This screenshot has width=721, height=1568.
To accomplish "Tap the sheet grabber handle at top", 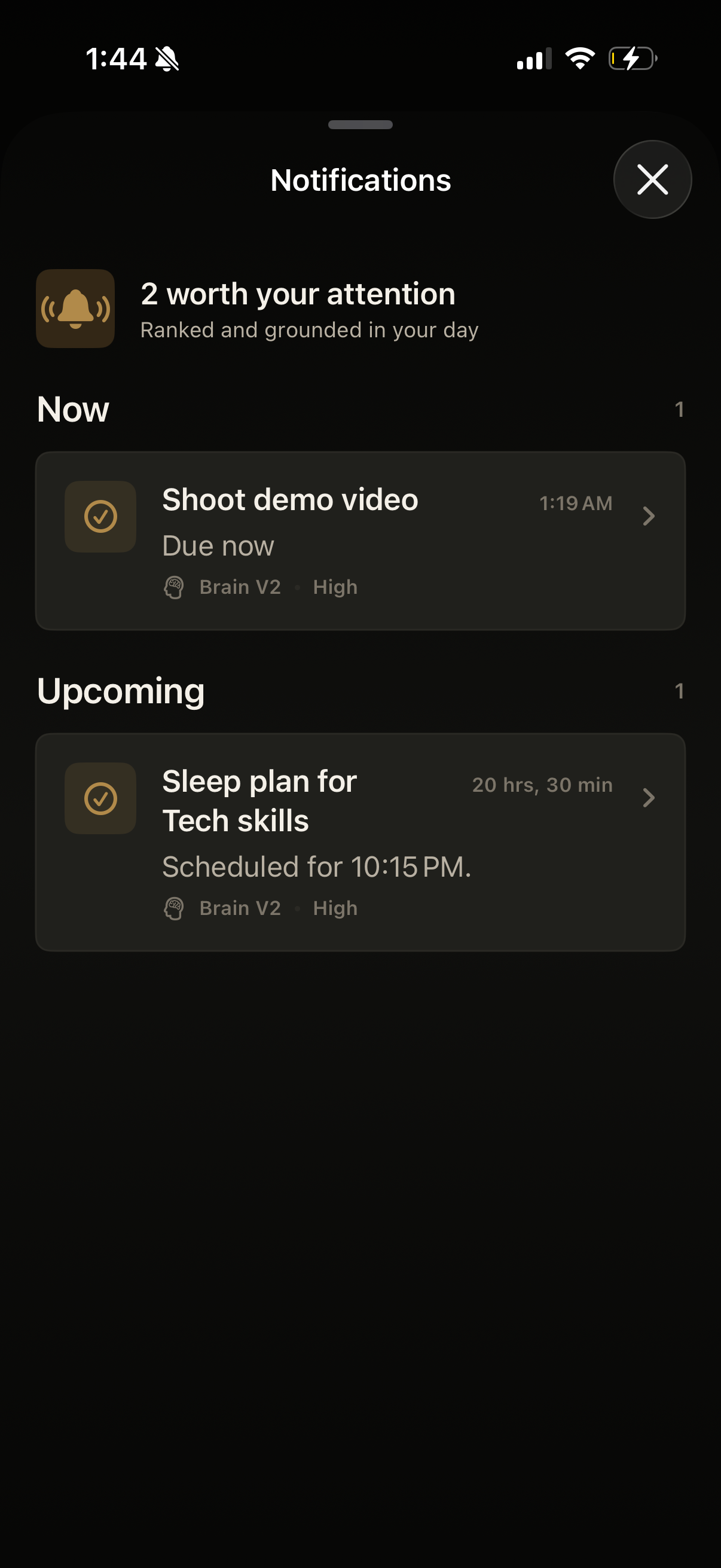I will [360, 125].
